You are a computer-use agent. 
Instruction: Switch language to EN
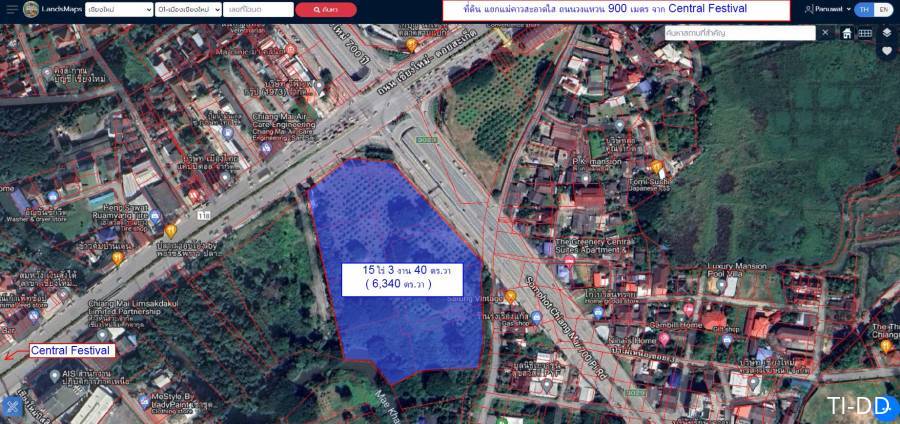click(883, 9)
